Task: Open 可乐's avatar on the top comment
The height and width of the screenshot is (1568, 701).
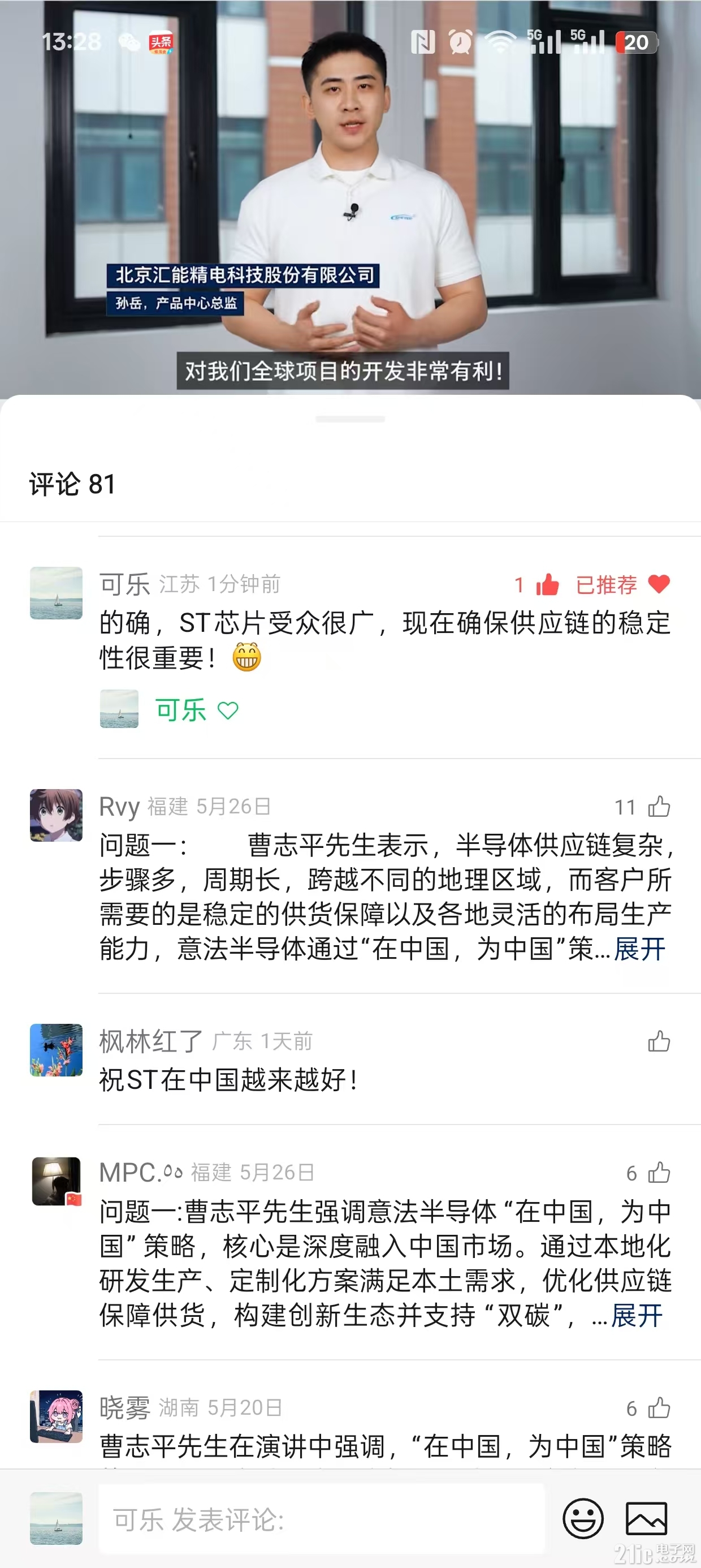Action: pyautogui.click(x=57, y=593)
